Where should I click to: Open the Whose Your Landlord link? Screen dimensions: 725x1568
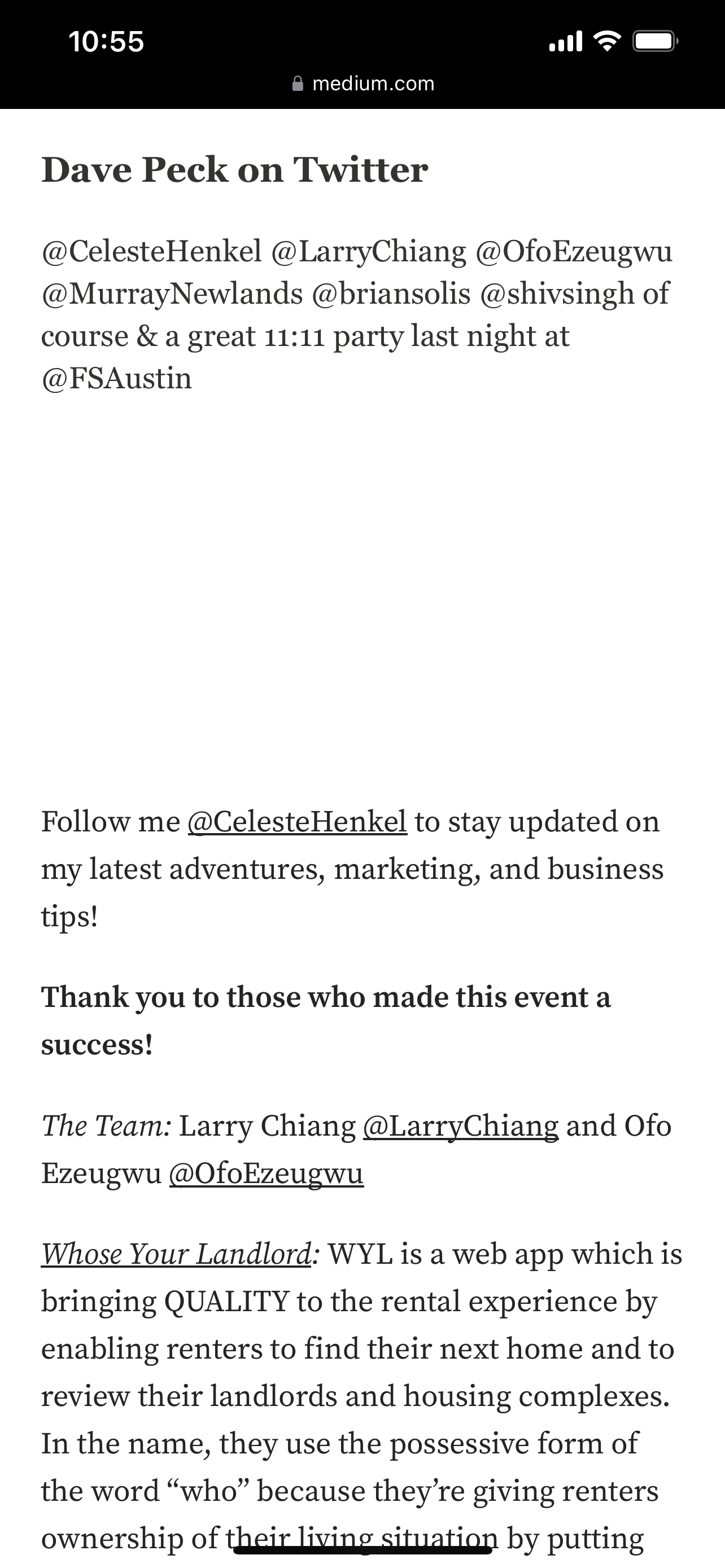pyautogui.click(x=176, y=1255)
